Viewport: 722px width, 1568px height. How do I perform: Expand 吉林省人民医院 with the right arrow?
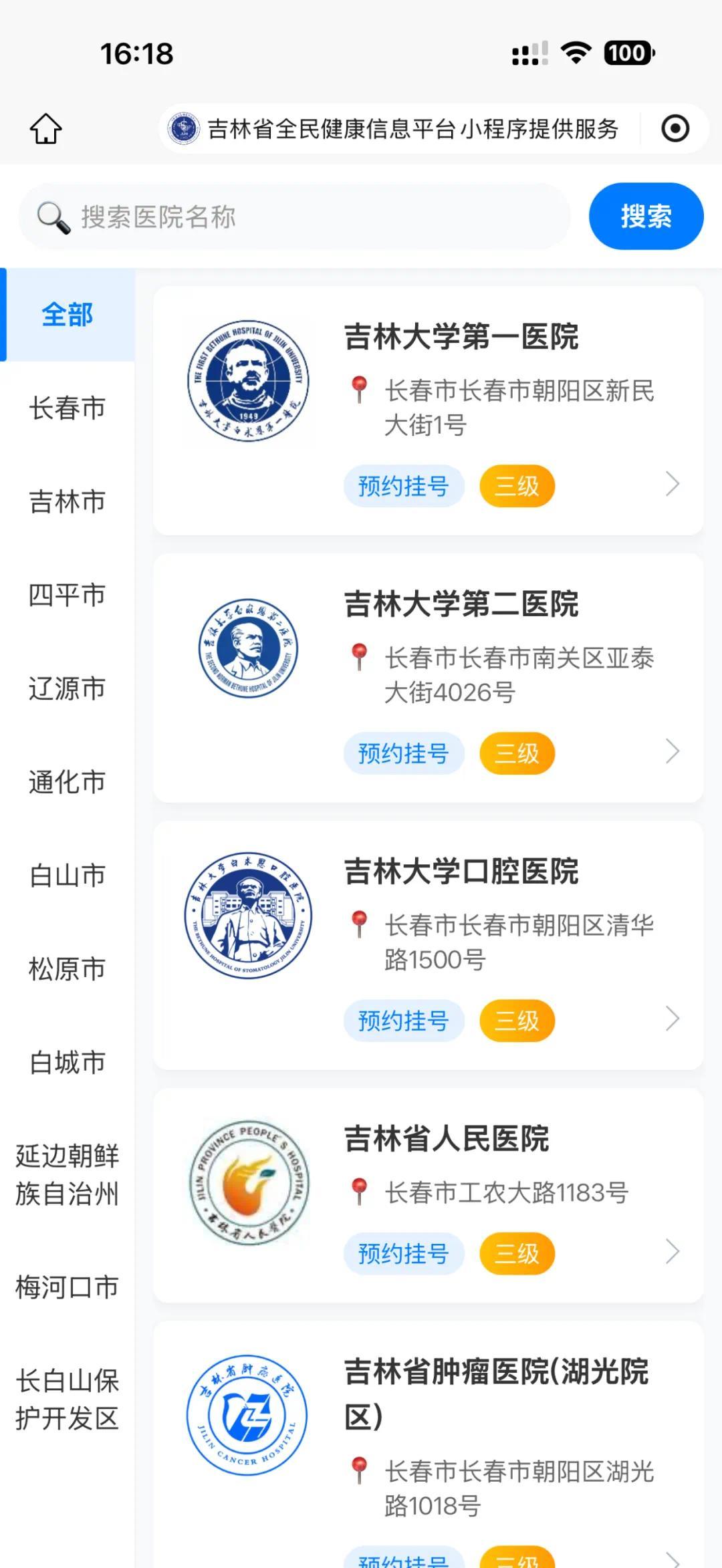tap(671, 1251)
